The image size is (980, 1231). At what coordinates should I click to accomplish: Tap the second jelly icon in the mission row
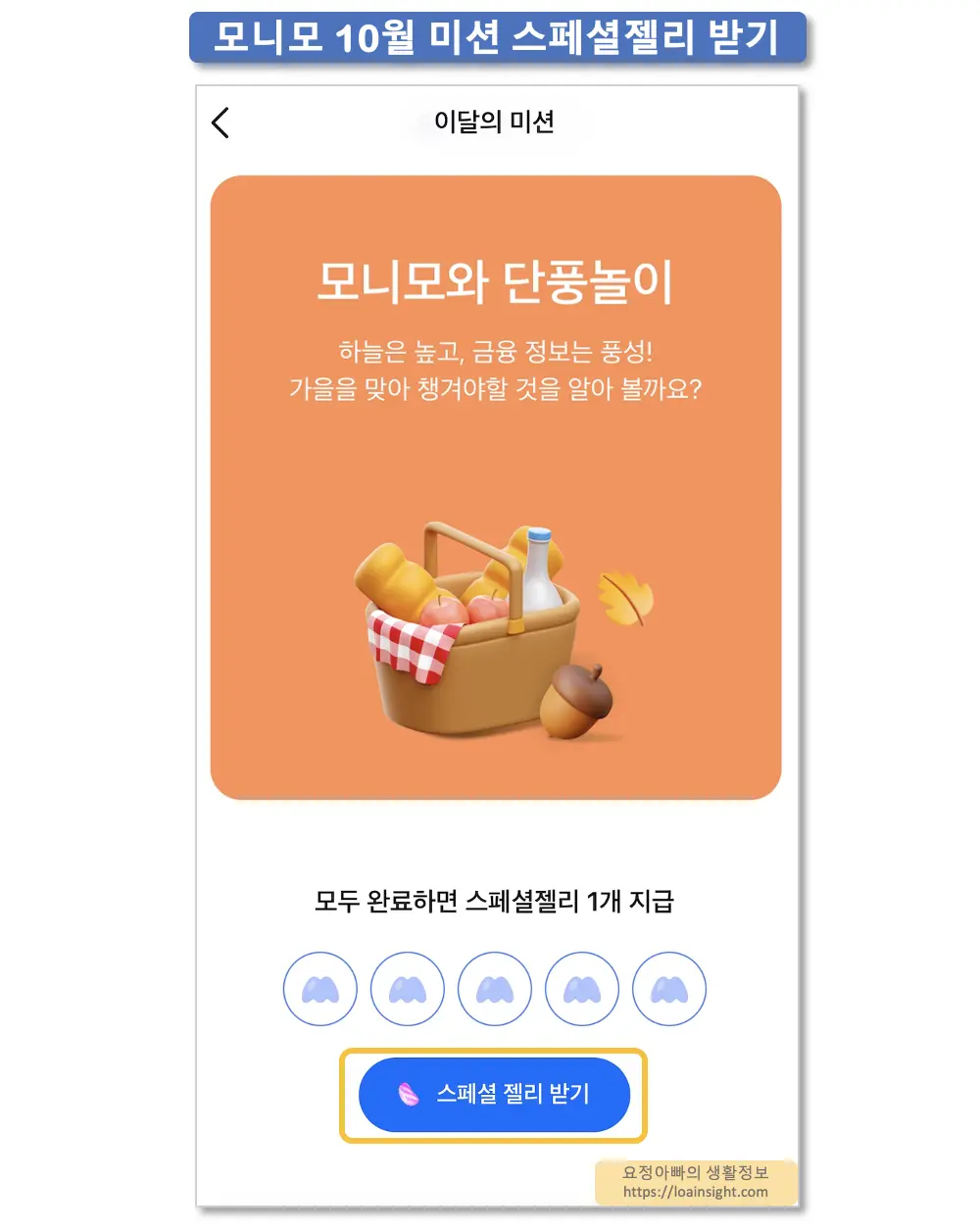coord(408,990)
